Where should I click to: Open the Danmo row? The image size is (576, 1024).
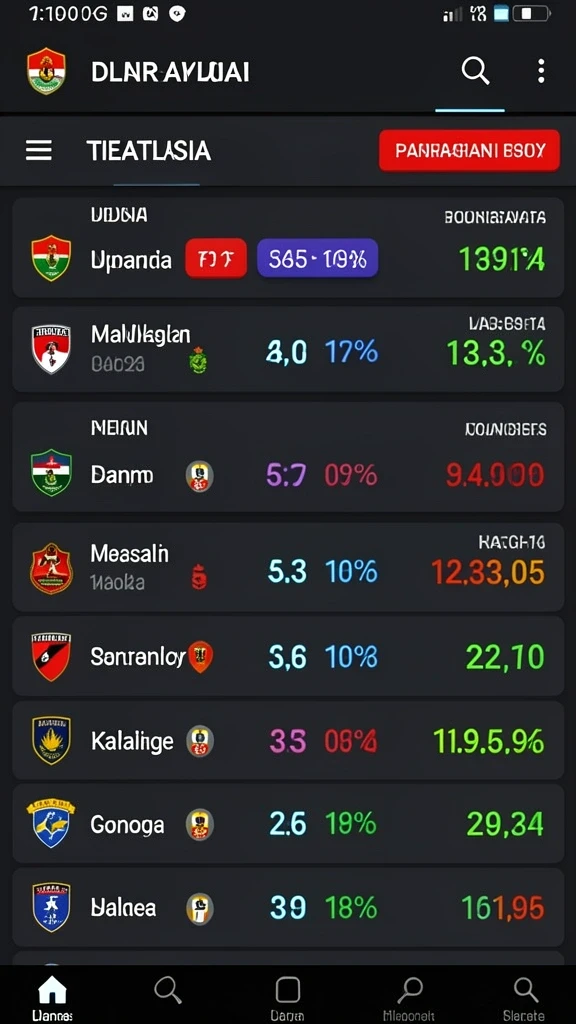288,456
